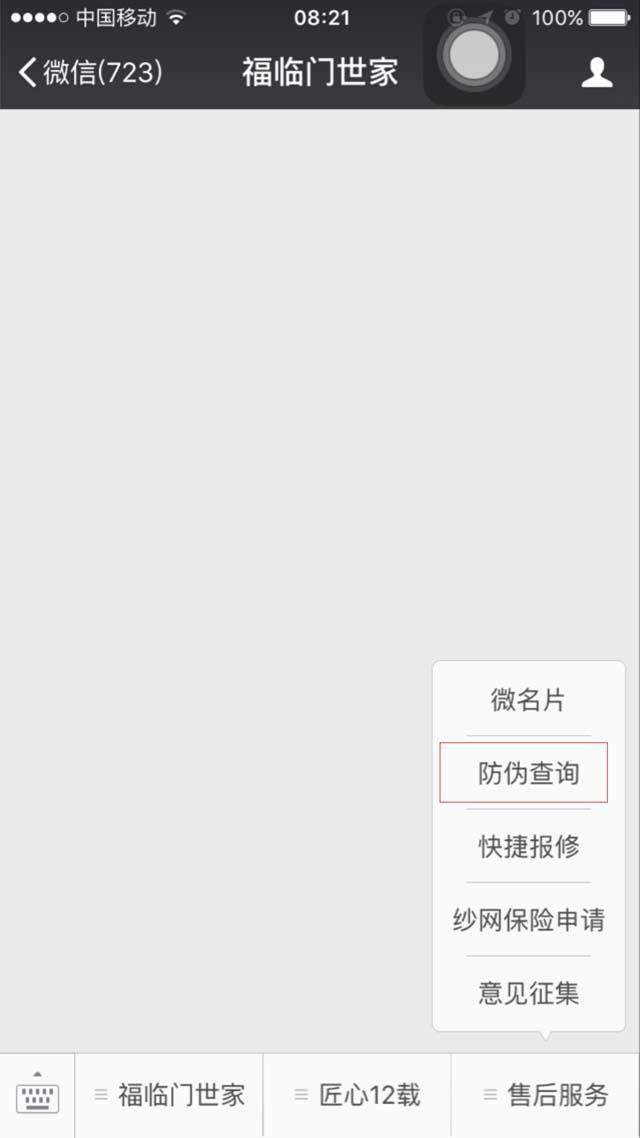Select 意见征集 from the menu
640x1138 pixels.
pyautogui.click(x=528, y=993)
